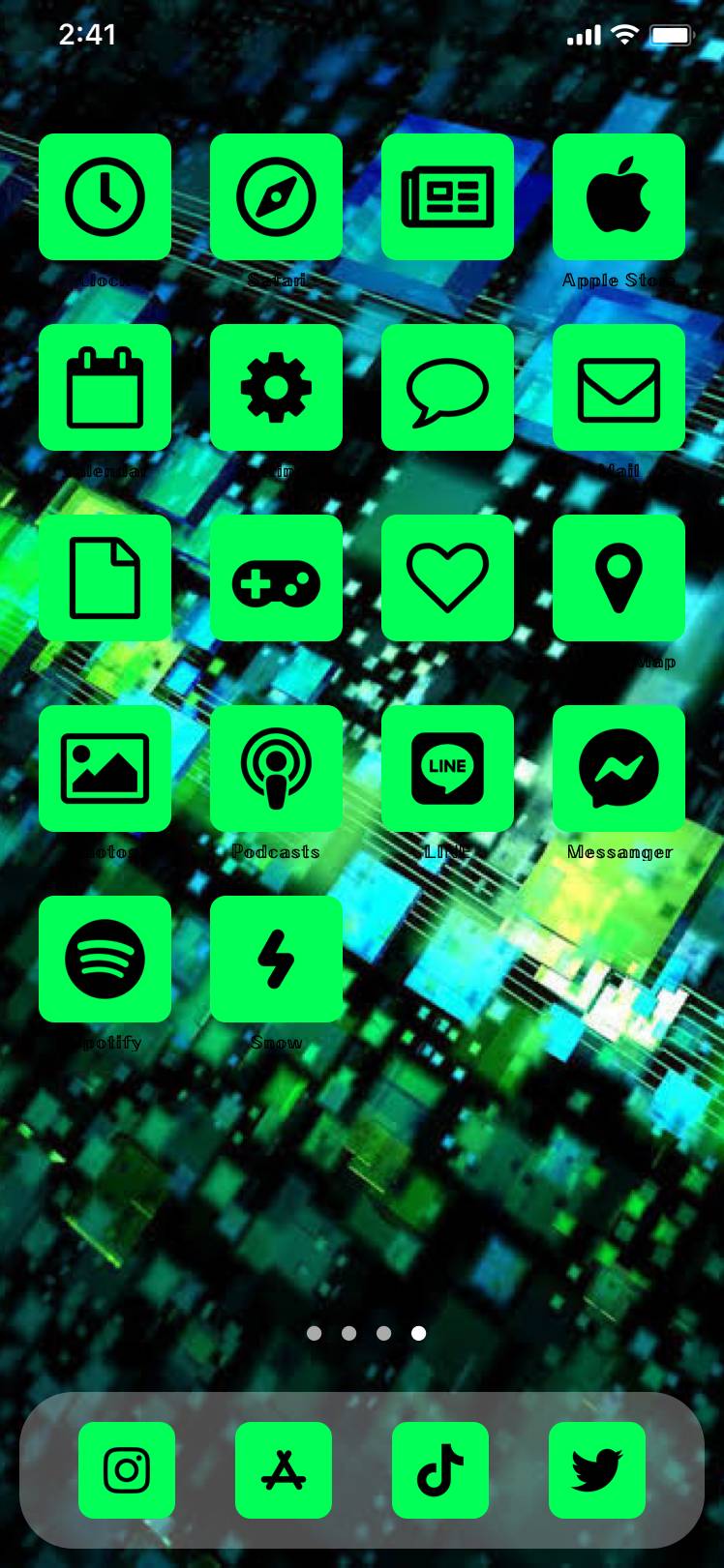The width and height of the screenshot is (724, 1568).
Task: Open Settings gear app
Action: pyautogui.click(x=276, y=388)
